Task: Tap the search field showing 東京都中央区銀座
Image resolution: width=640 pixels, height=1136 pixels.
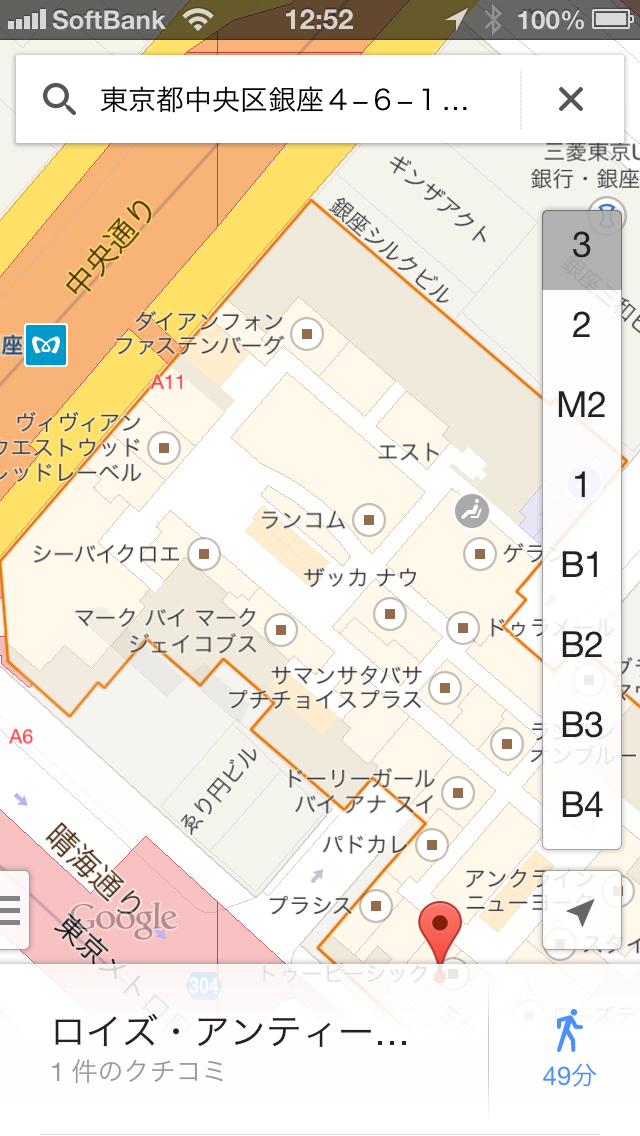Action: click(285, 99)
